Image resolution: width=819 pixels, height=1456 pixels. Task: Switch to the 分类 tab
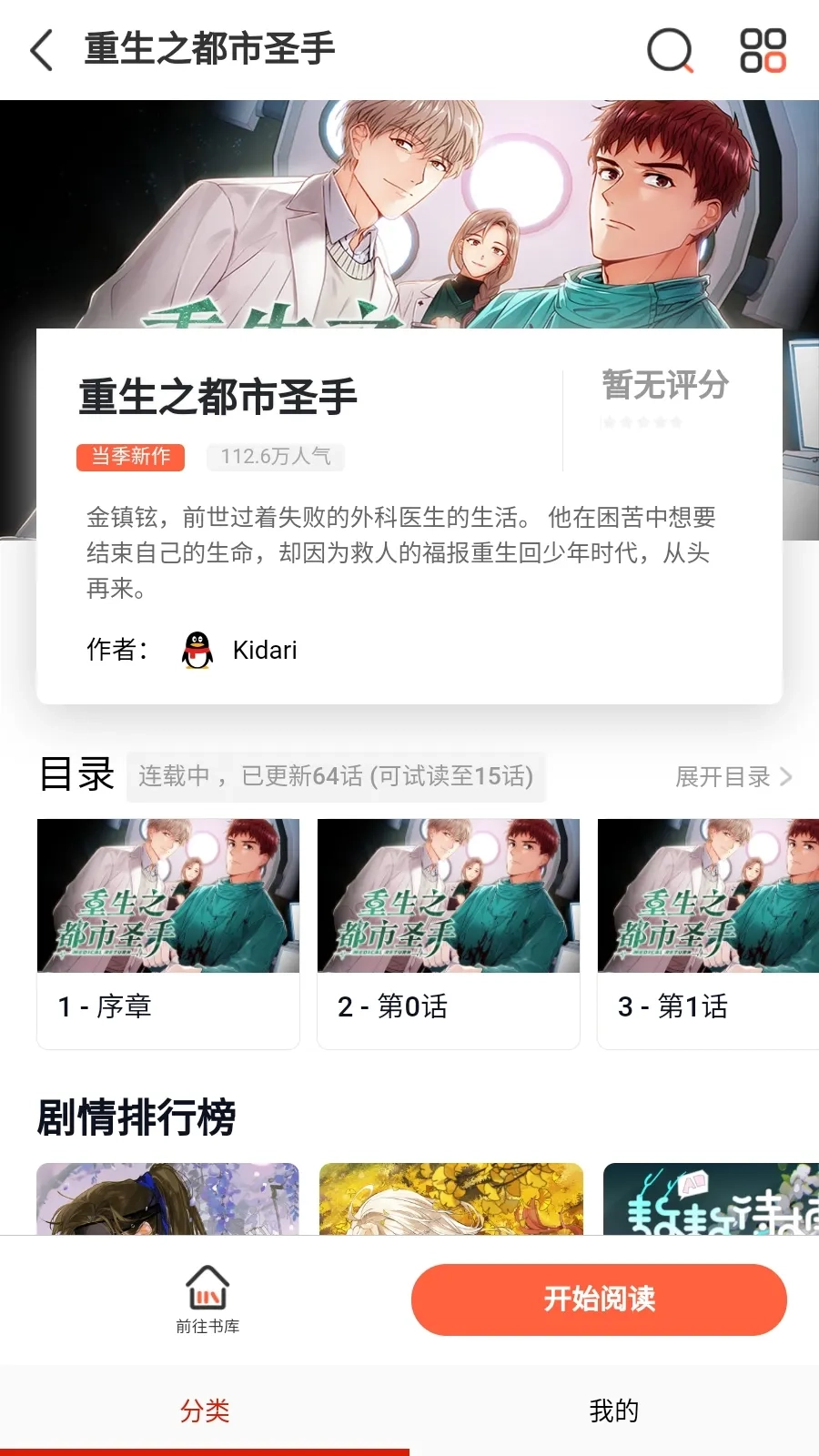[207, 1409]
